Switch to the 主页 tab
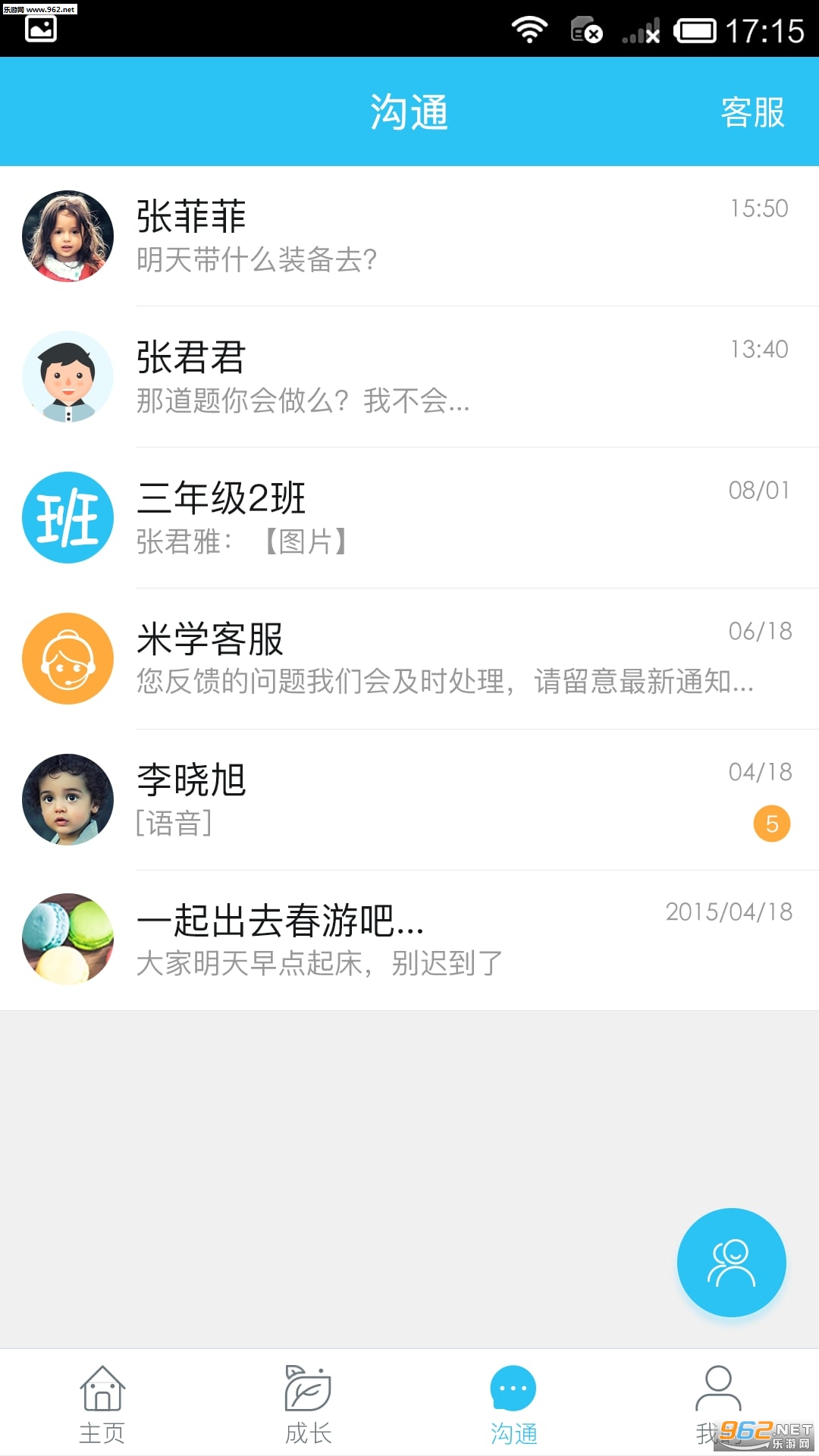The width and height of the screenshot is (819, 1456). 102,1404
